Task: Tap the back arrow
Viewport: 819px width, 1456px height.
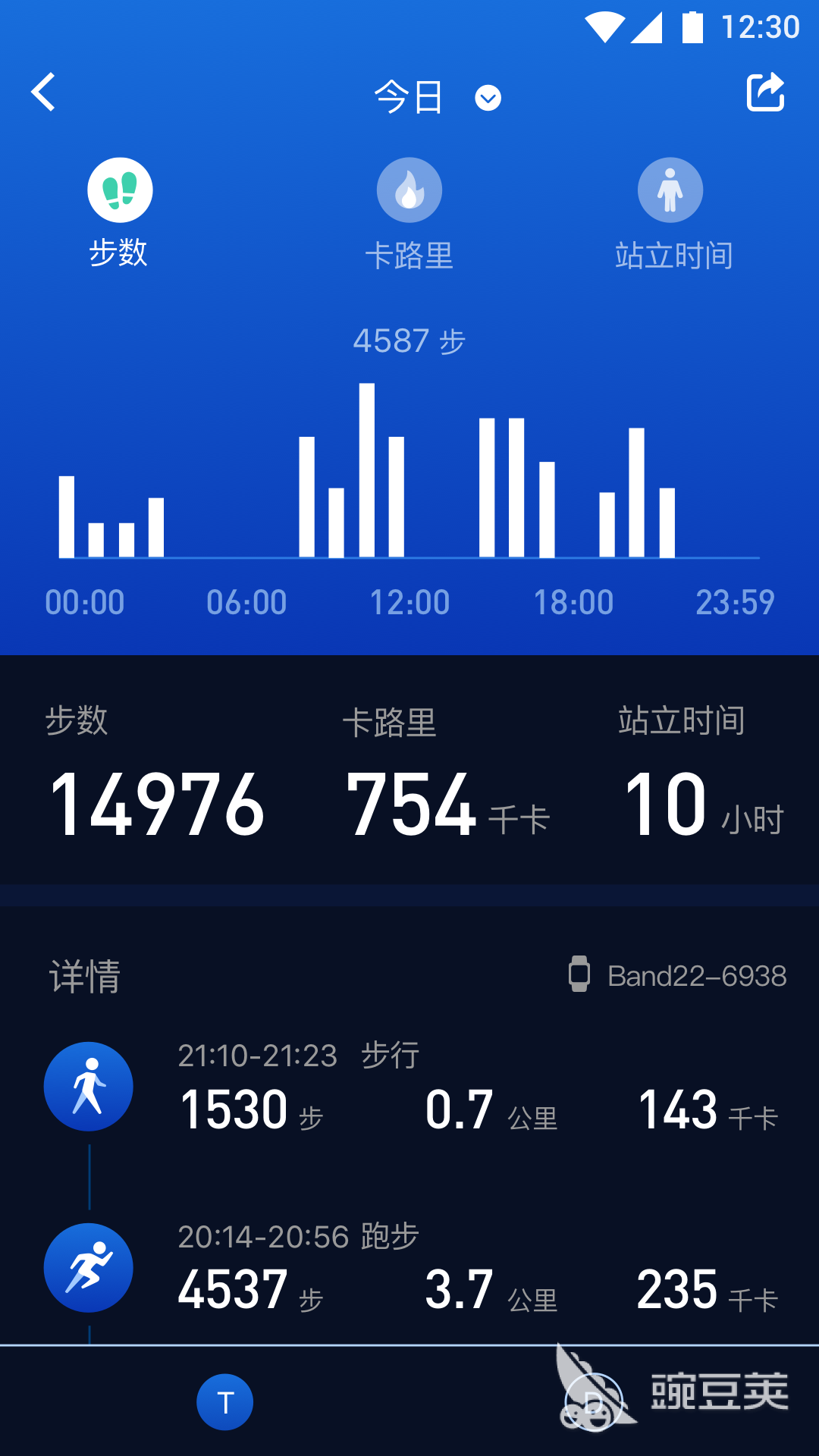Action: click(x=43, y=93)
